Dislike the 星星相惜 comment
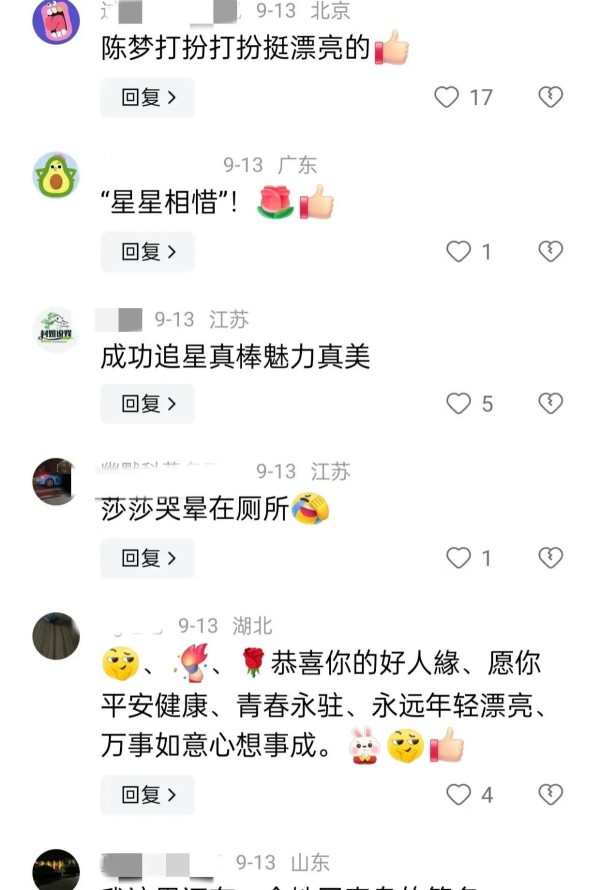 [551, 252]
